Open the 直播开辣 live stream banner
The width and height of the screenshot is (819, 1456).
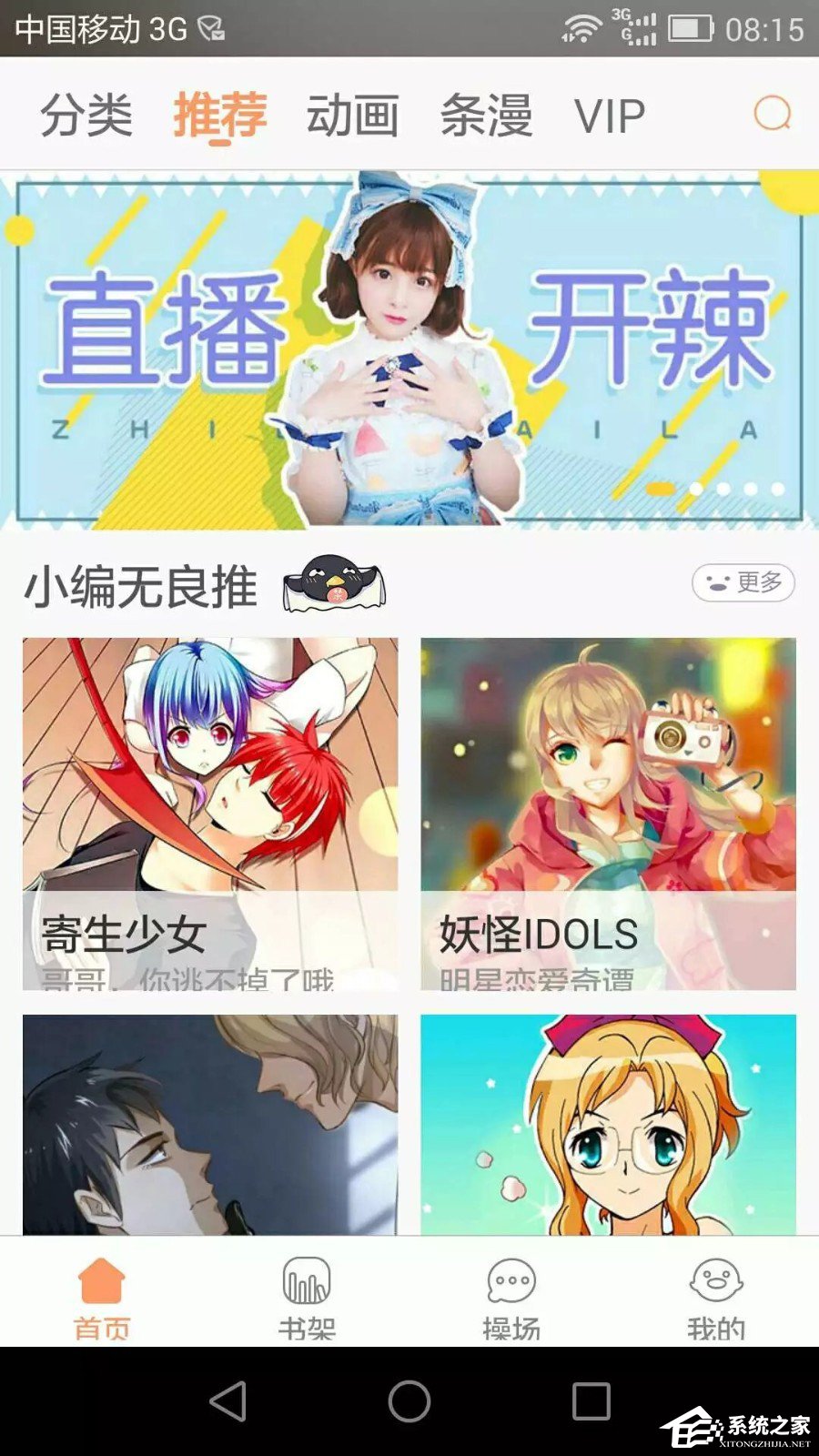pyautogui.click(x=409, y=346)
